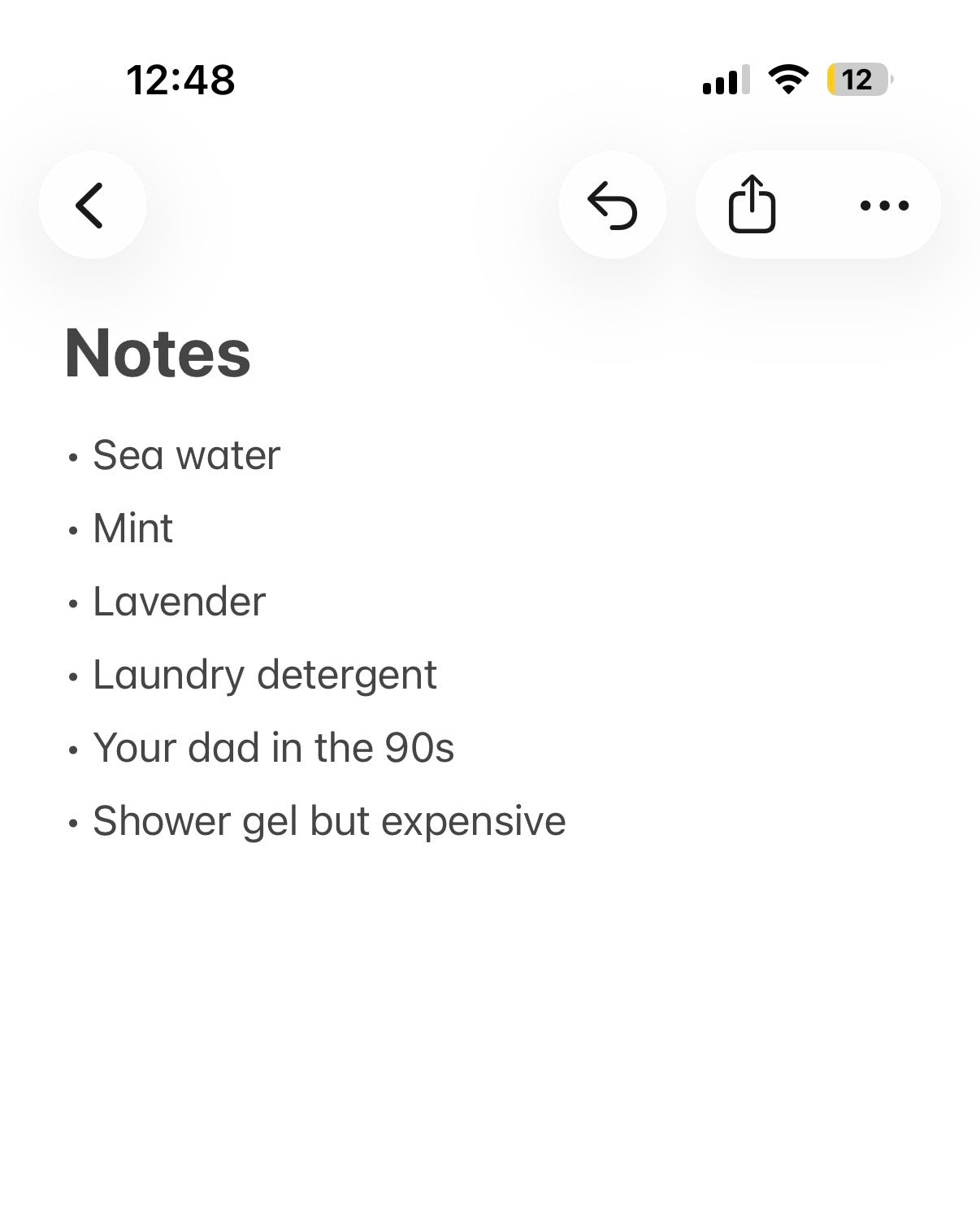The width and height of the screenshot is (980, 1226).
Task: Open the three-dot more options icon
Action: click(x=885, y=206)
